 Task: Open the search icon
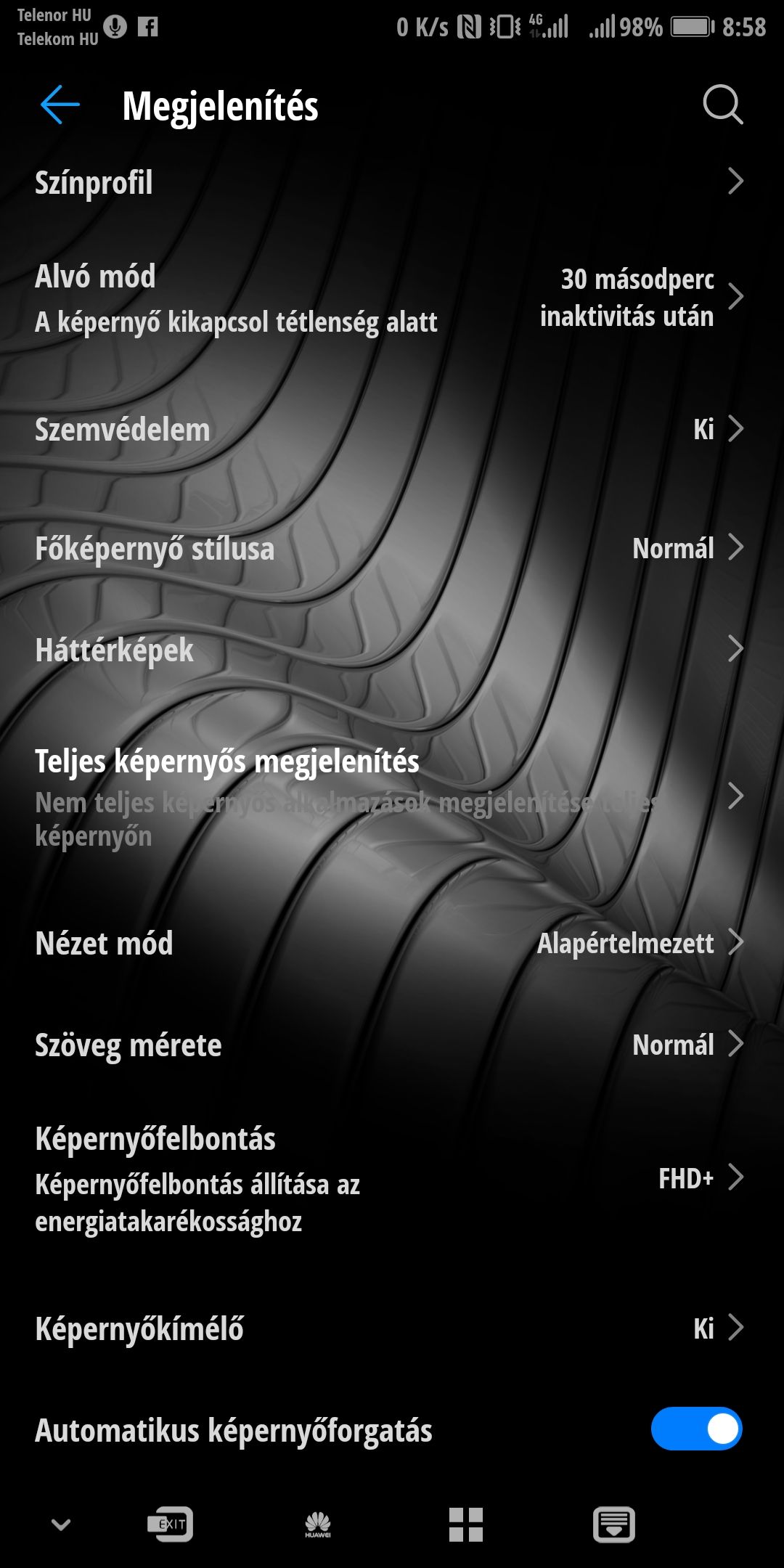tap(722, 105)
